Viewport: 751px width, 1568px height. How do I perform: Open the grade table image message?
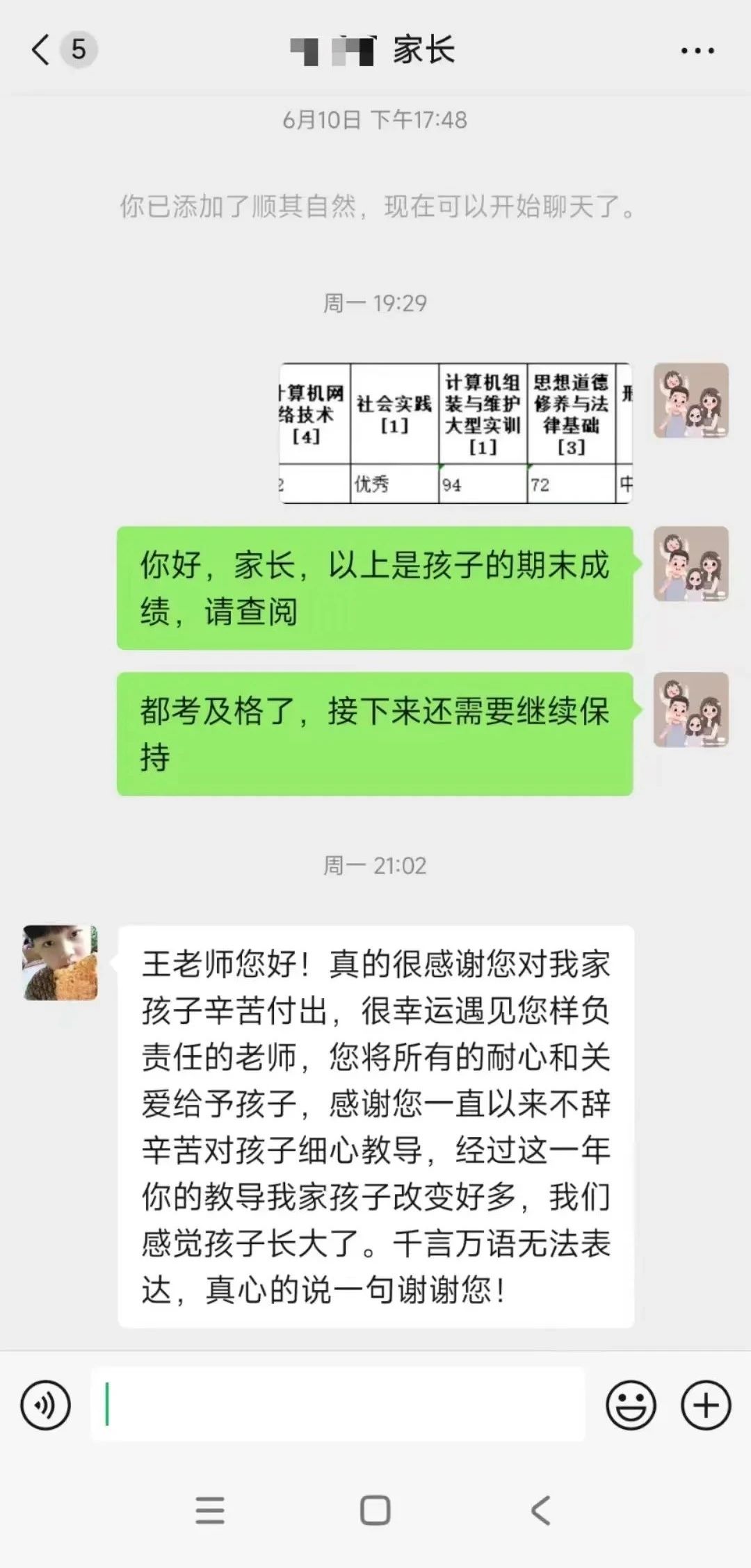(455, 432)
